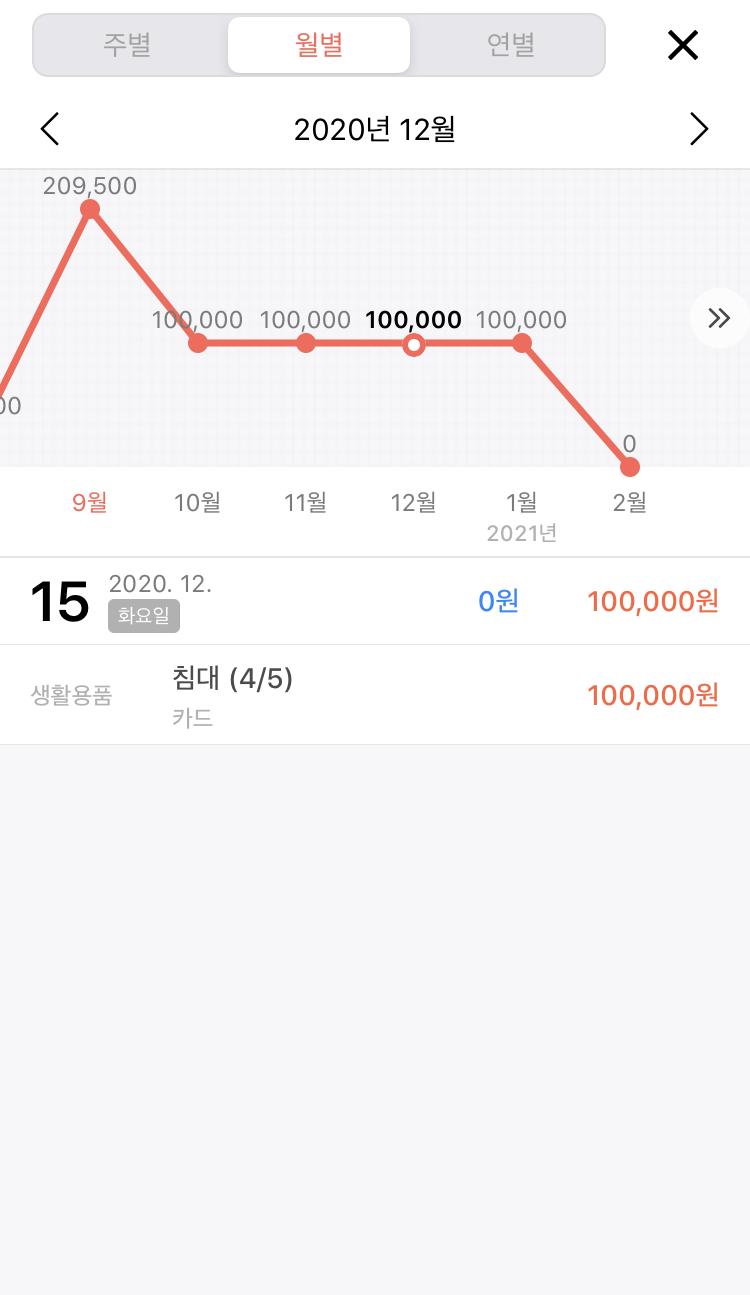
Task: Switch to the 연별 yearly tab
Action: pos(510,45)
